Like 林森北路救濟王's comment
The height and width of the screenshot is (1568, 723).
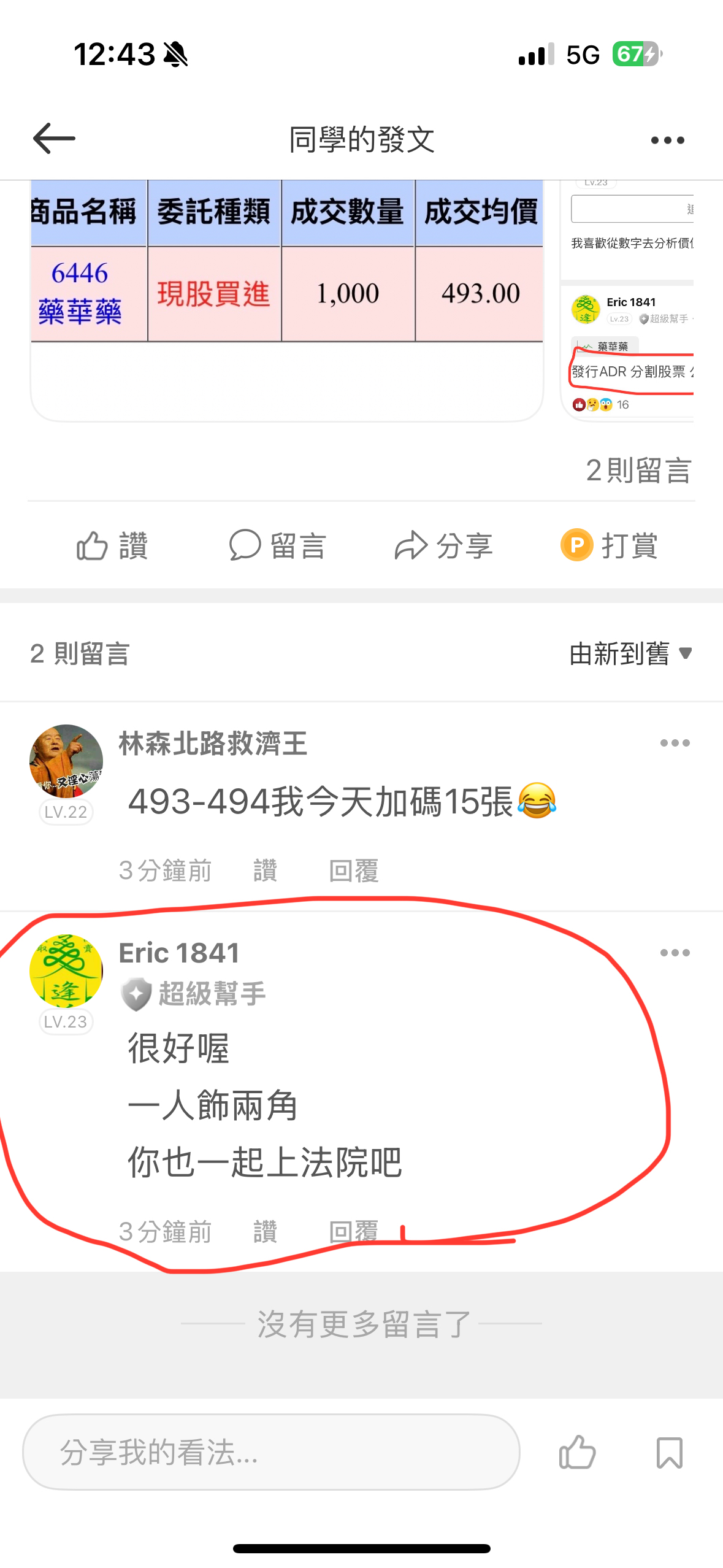265,870
